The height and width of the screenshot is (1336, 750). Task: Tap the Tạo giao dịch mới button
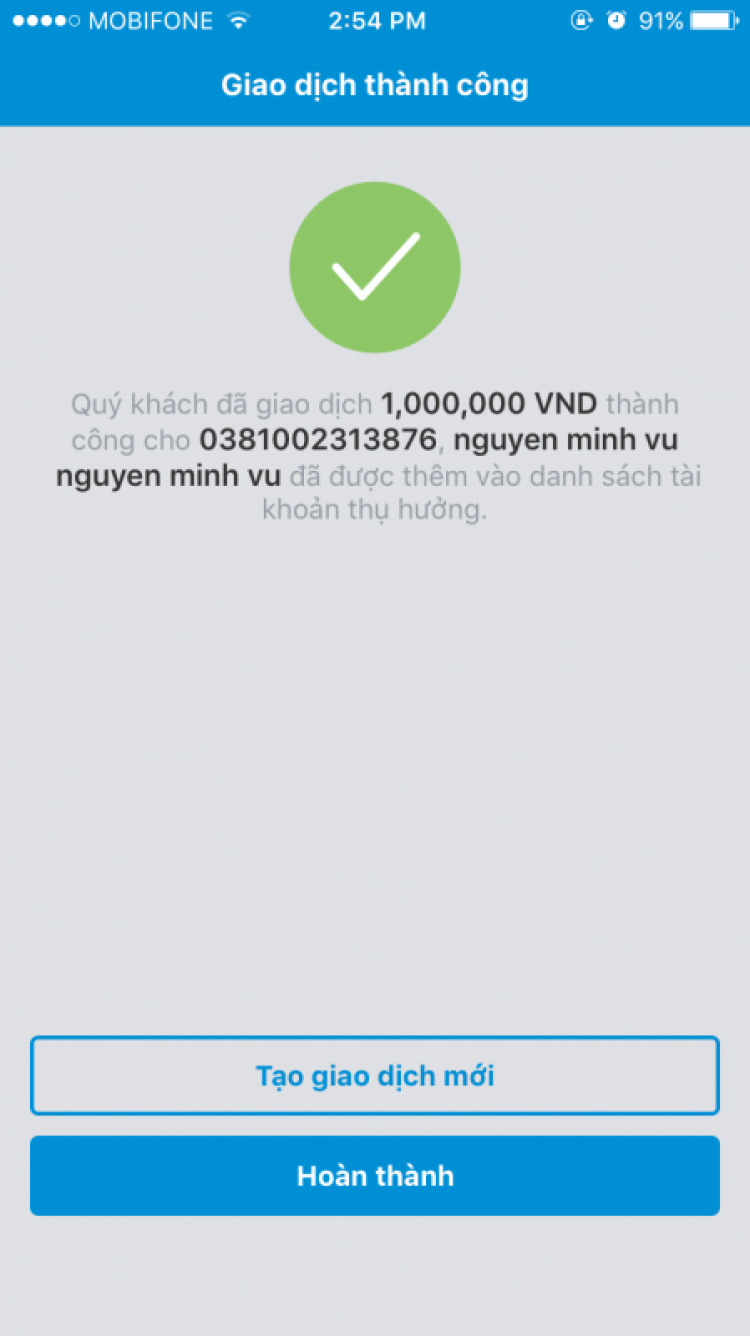coord(375,1076)
